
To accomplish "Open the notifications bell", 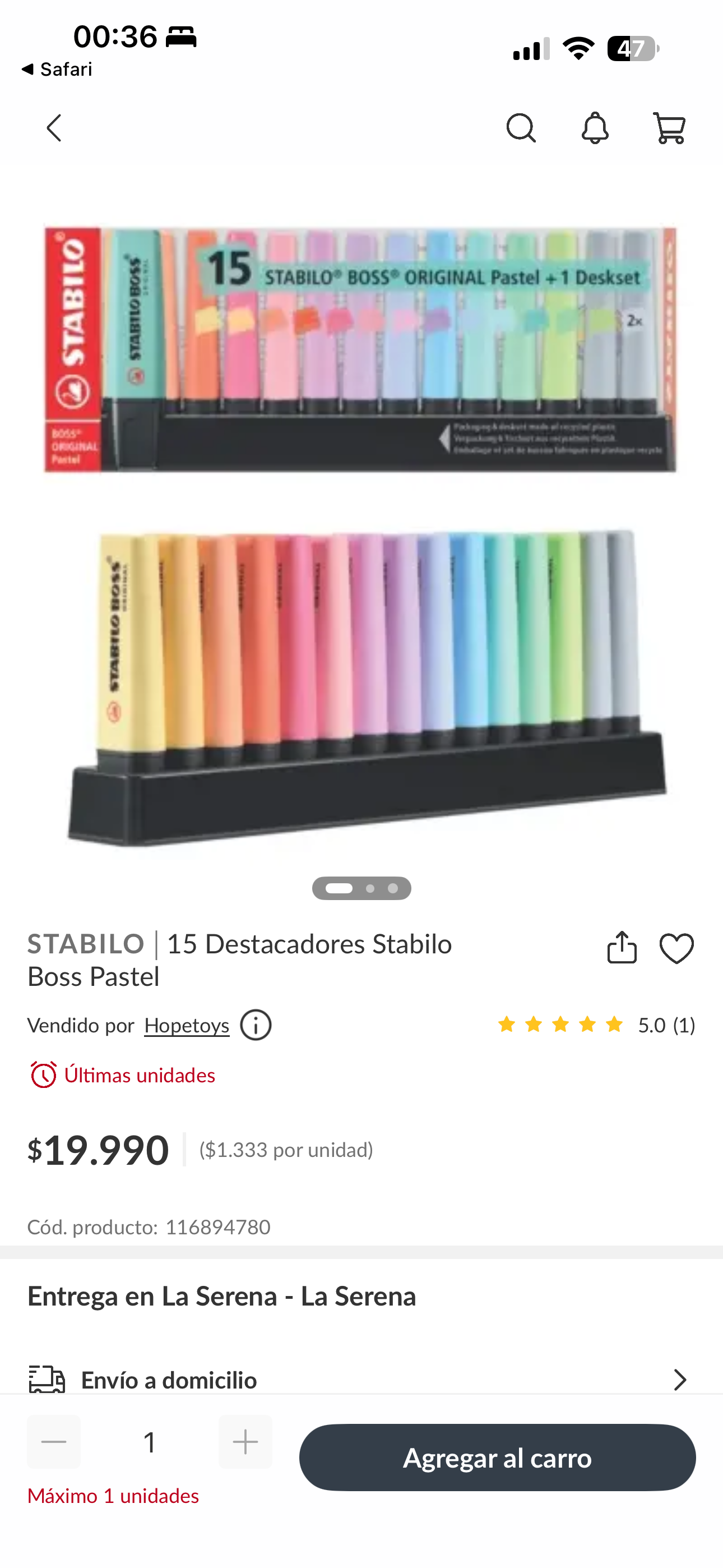I will pyautogui.click(x=595, y=128).
